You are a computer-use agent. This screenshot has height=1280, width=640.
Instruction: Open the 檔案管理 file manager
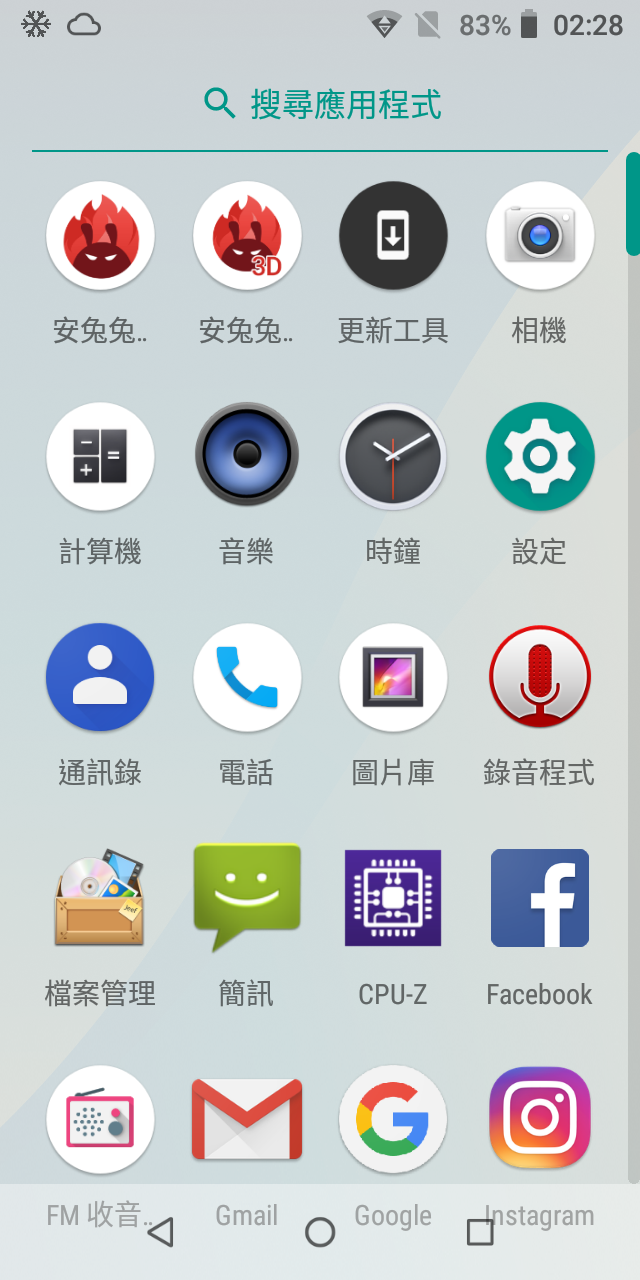[x=100, y=899]
